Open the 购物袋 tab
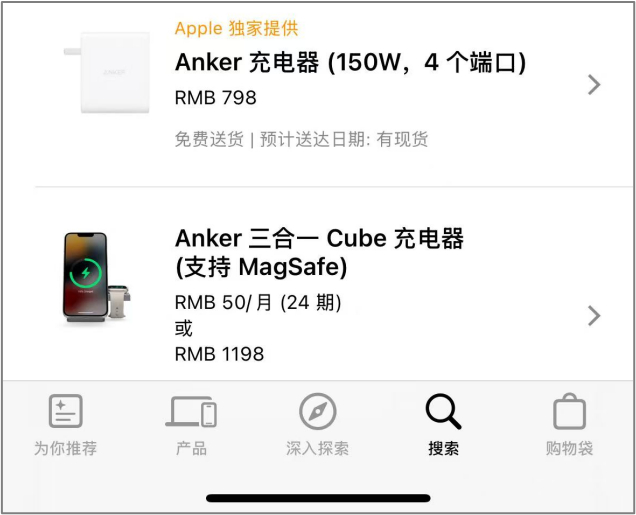Screen dimensions: 636x515 [569, 426]
